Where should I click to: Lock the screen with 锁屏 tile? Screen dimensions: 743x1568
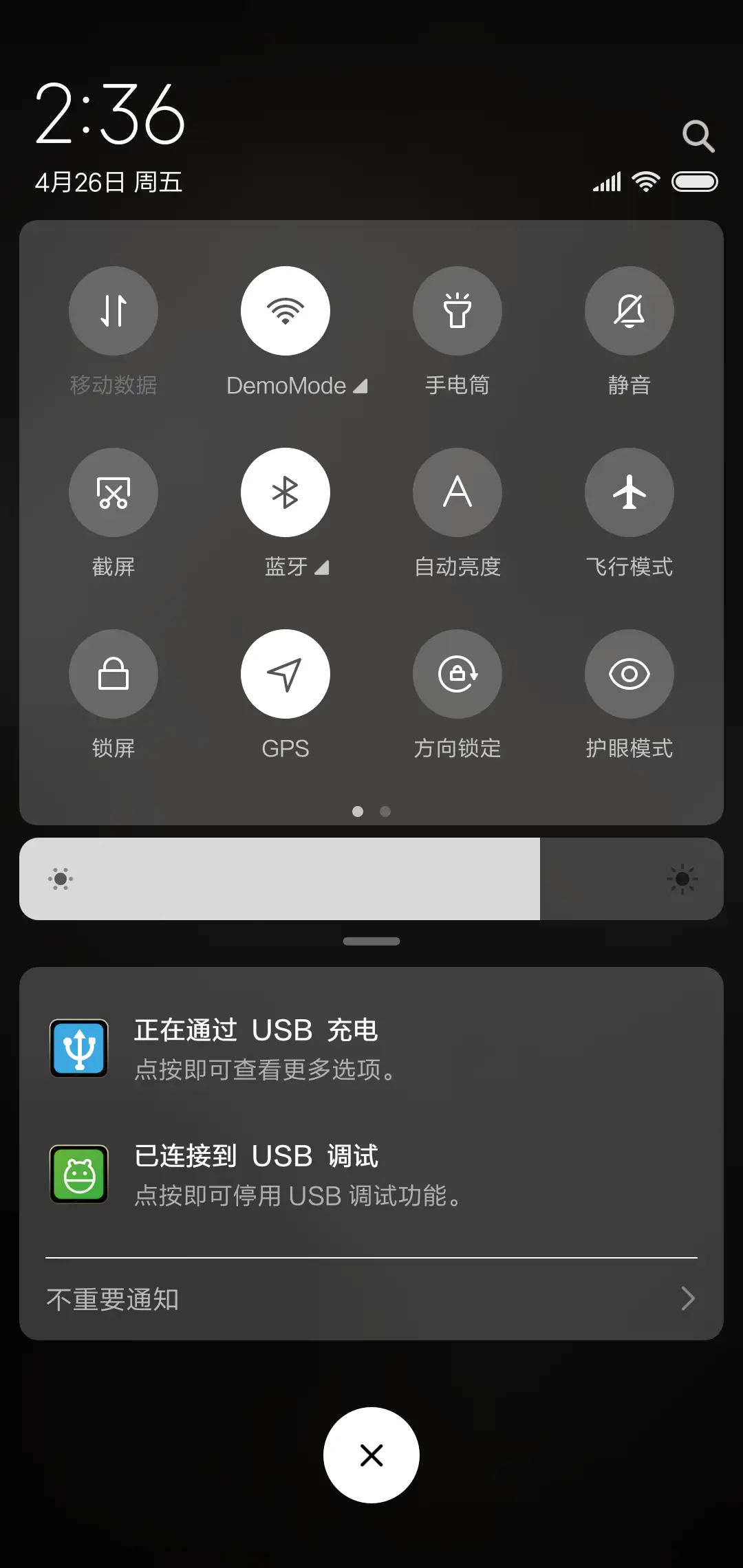(x=114, y=675)
